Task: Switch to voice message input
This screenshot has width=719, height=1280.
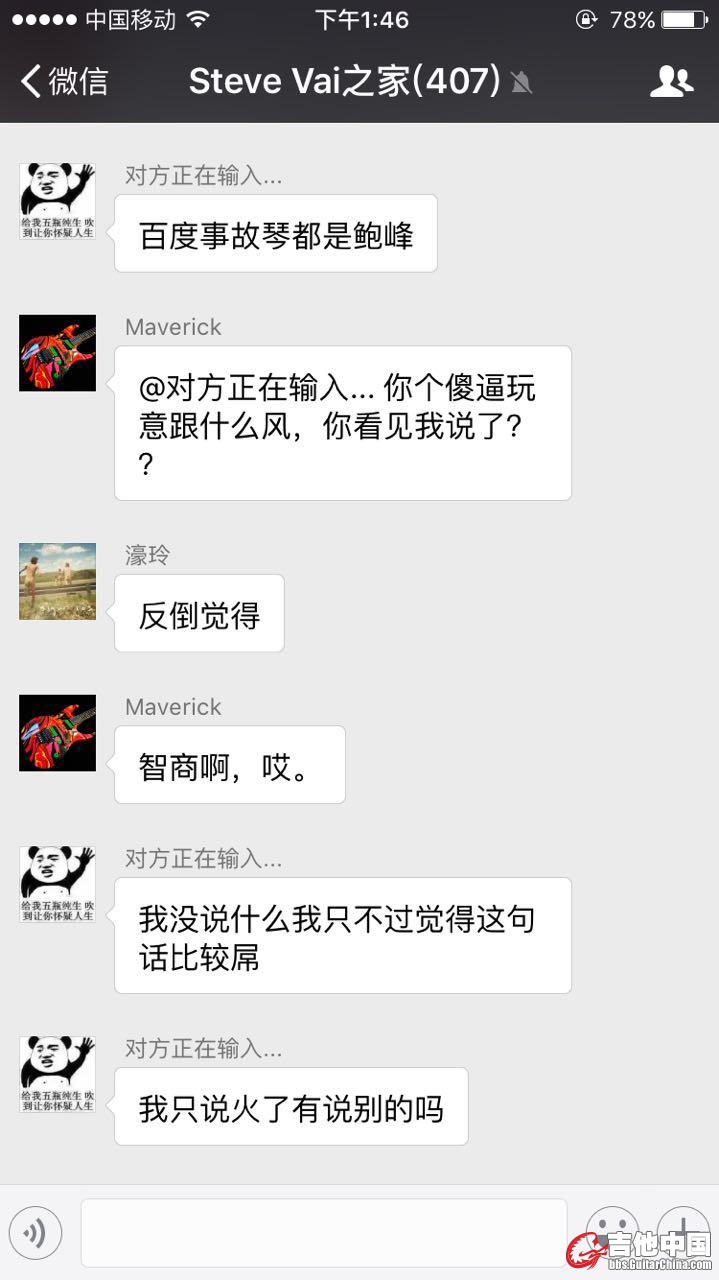Action: (36, 1234)
